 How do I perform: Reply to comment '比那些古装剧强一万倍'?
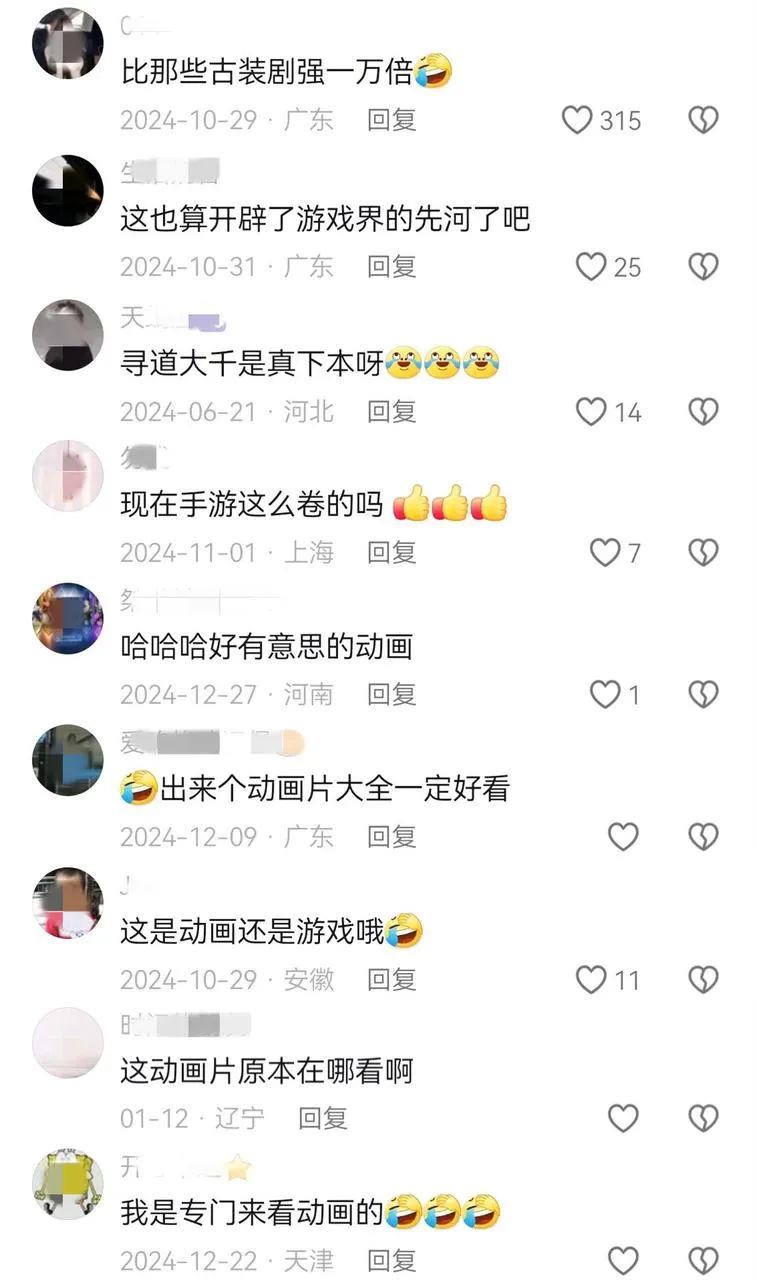pos(391,120)
